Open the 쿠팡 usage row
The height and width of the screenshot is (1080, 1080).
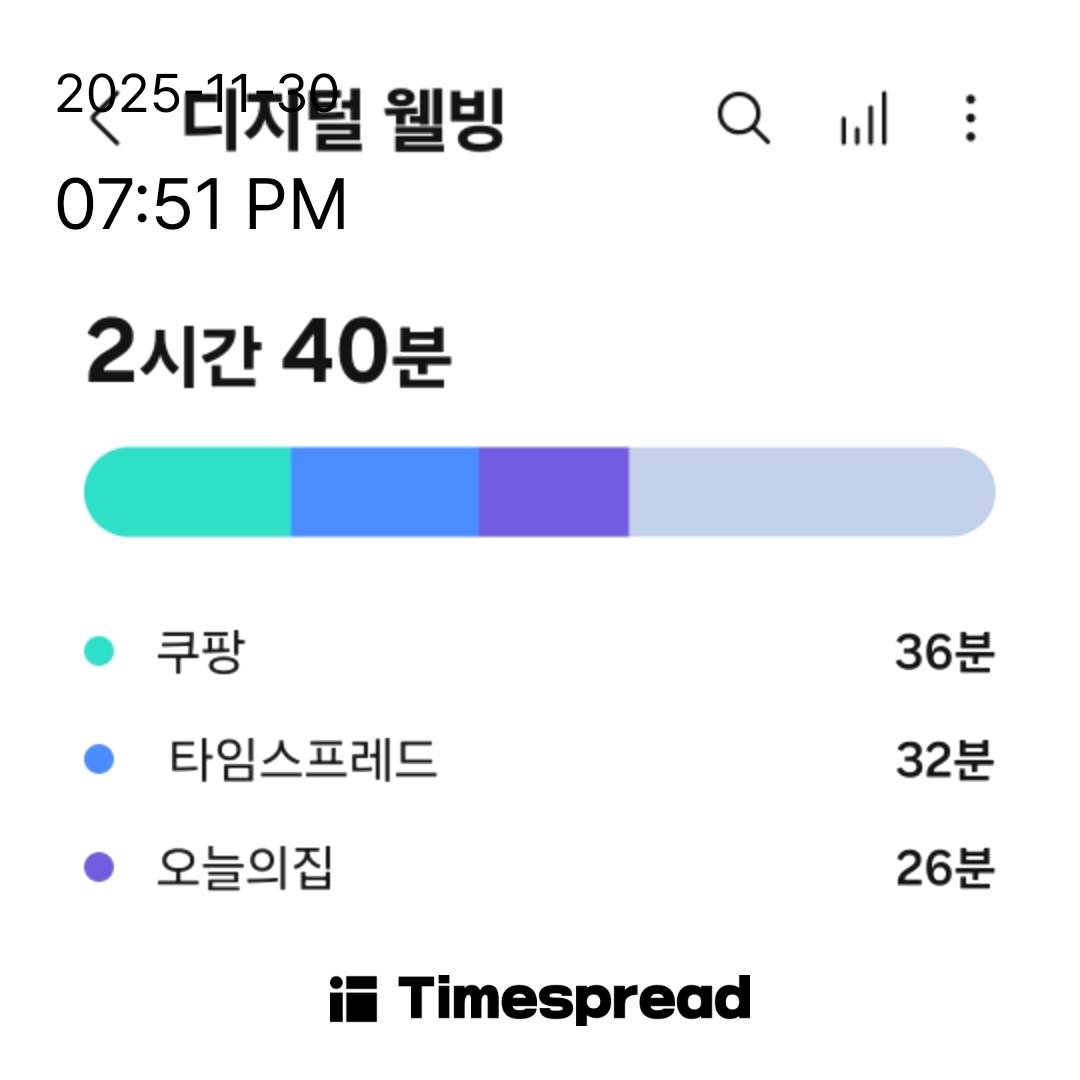coord(540,653)
